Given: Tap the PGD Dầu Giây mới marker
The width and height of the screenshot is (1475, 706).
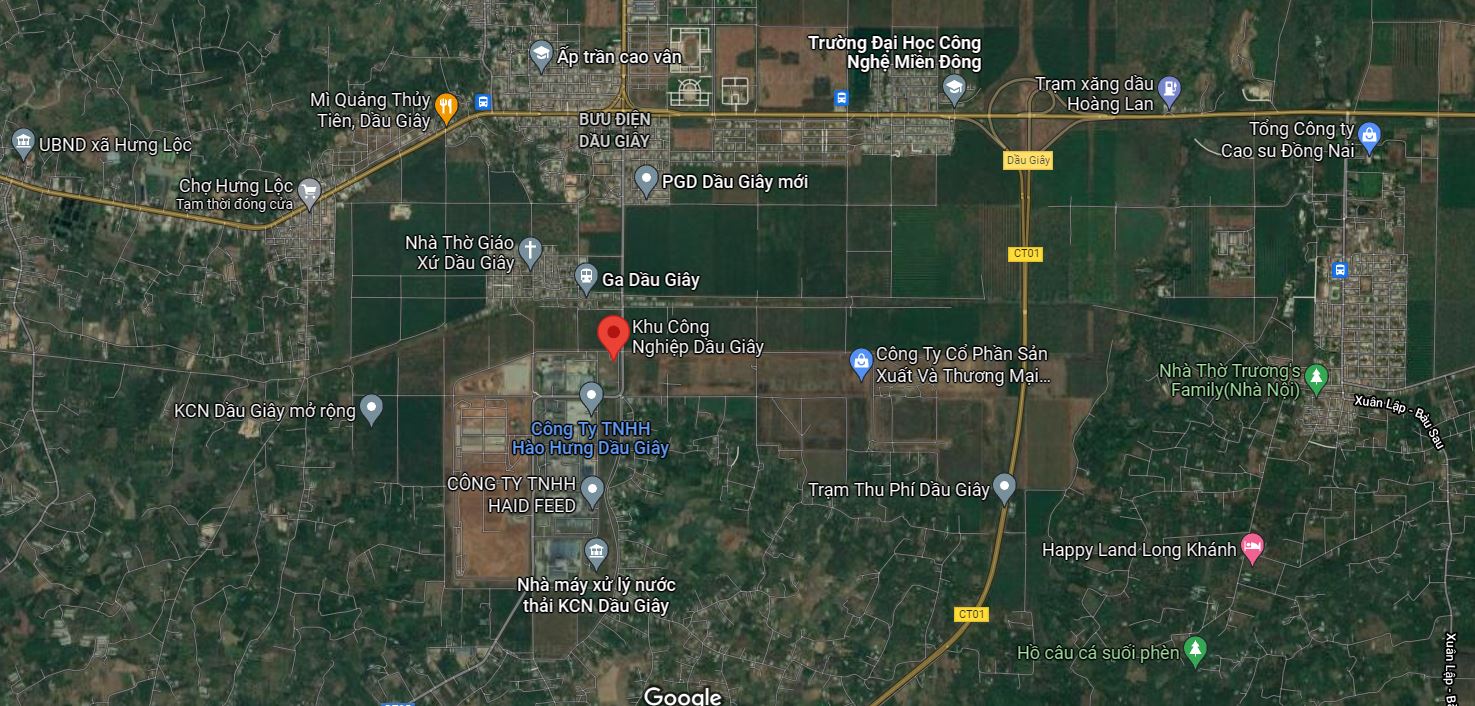Looking at the screenshot, I should pos(646,180).
